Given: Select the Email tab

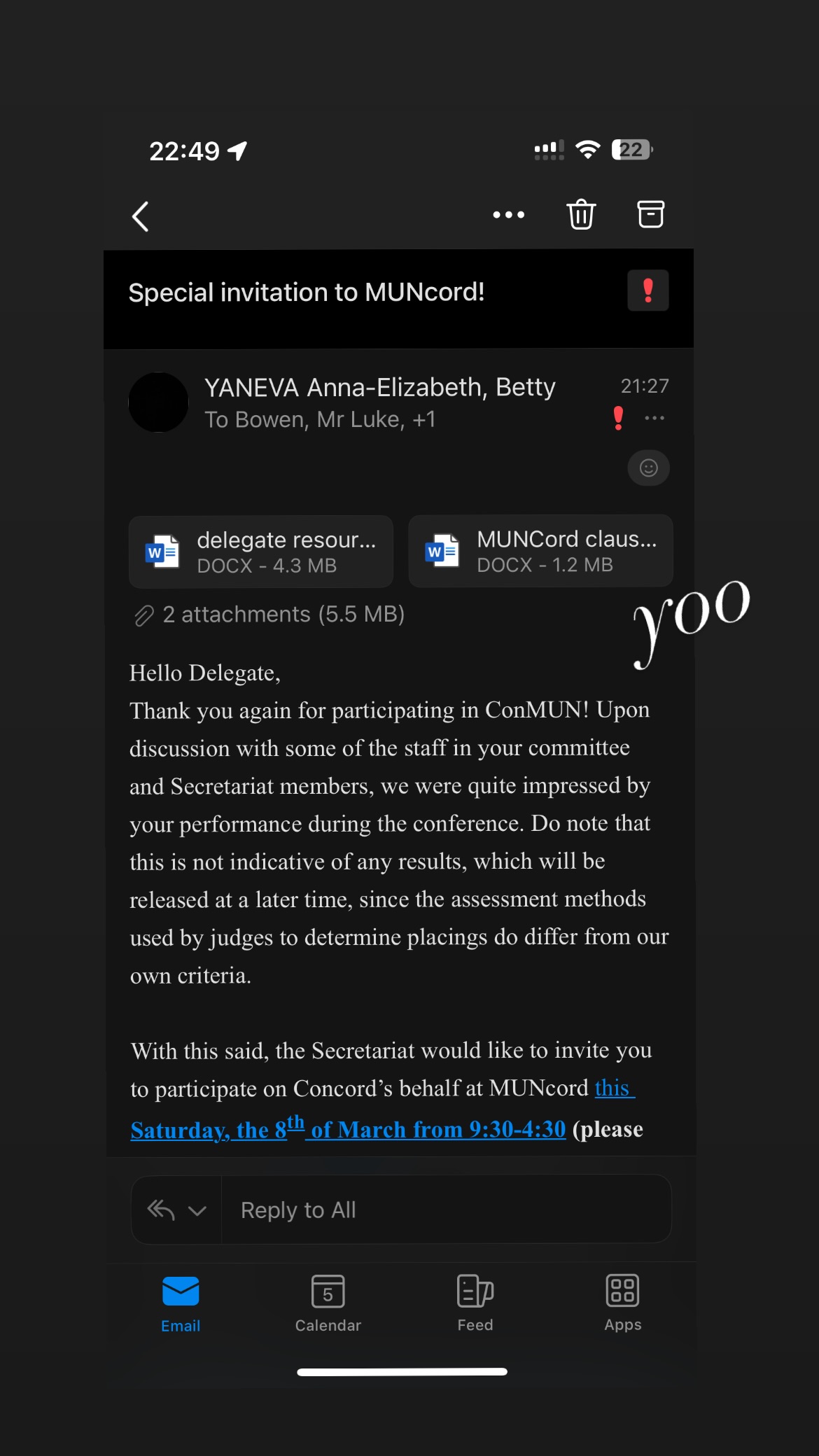Looking at the screenshot, I should point(181,1303).
